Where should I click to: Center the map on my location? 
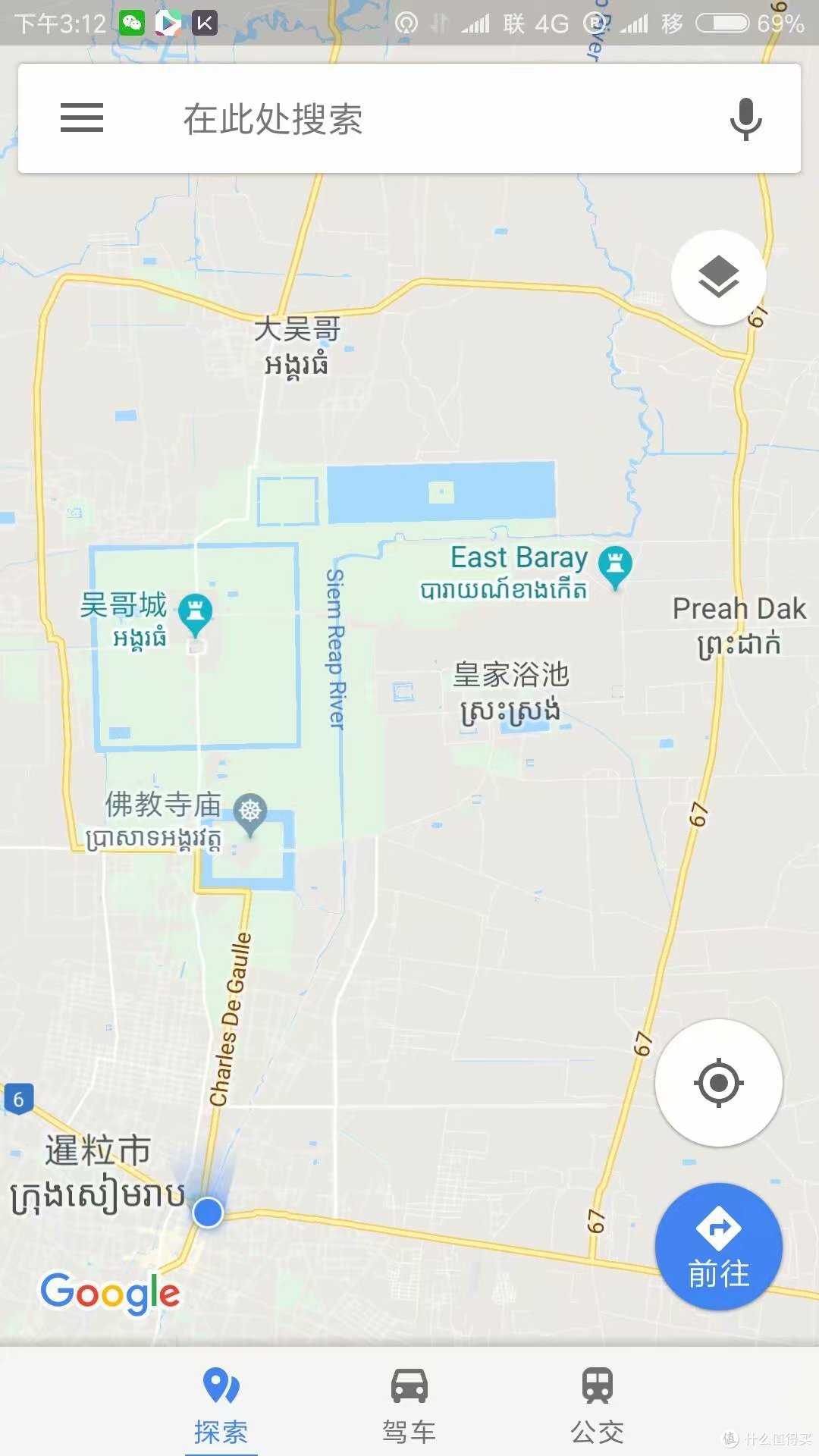(718, 1082)
